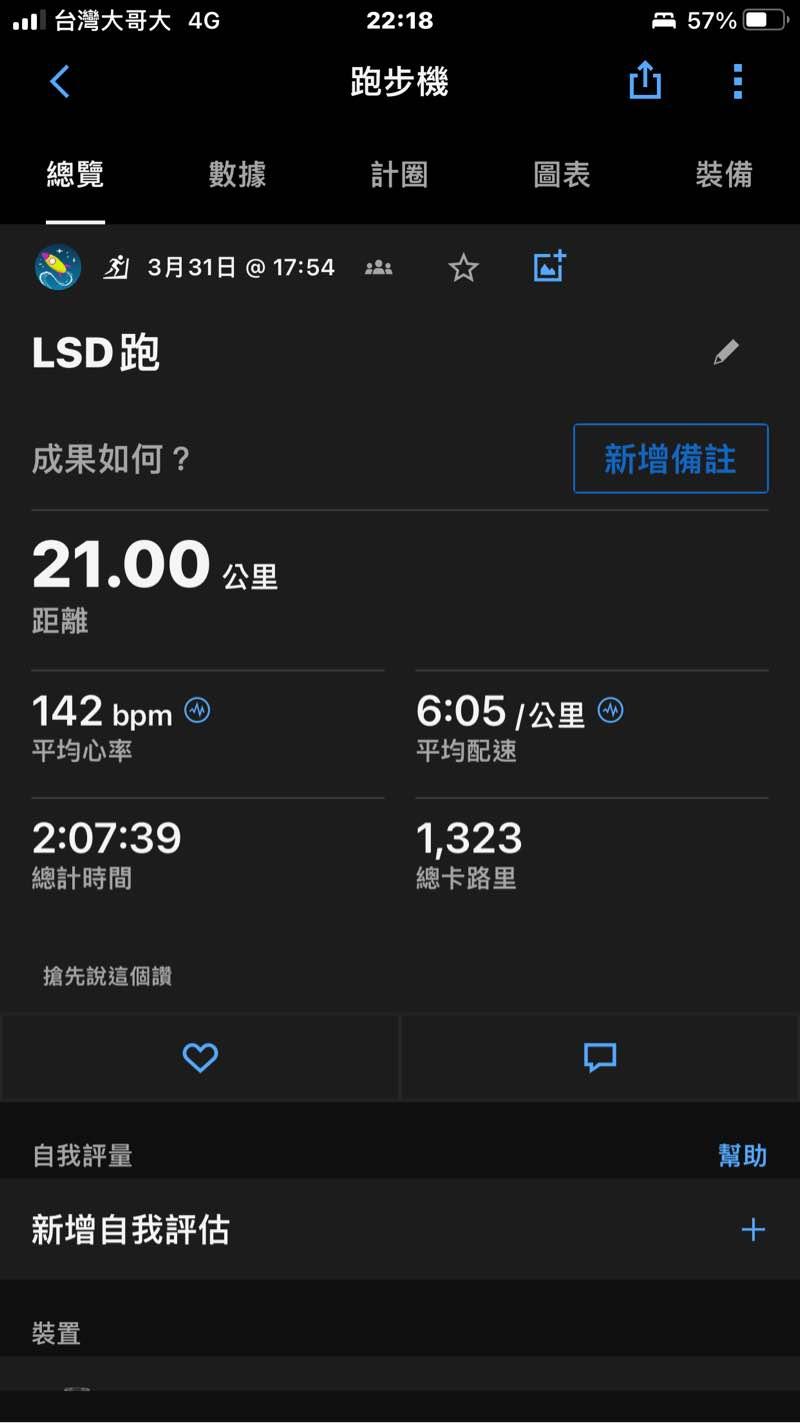Select the 總覽 tab
The image size is (800, 1423).
click(x=75, y=175)
